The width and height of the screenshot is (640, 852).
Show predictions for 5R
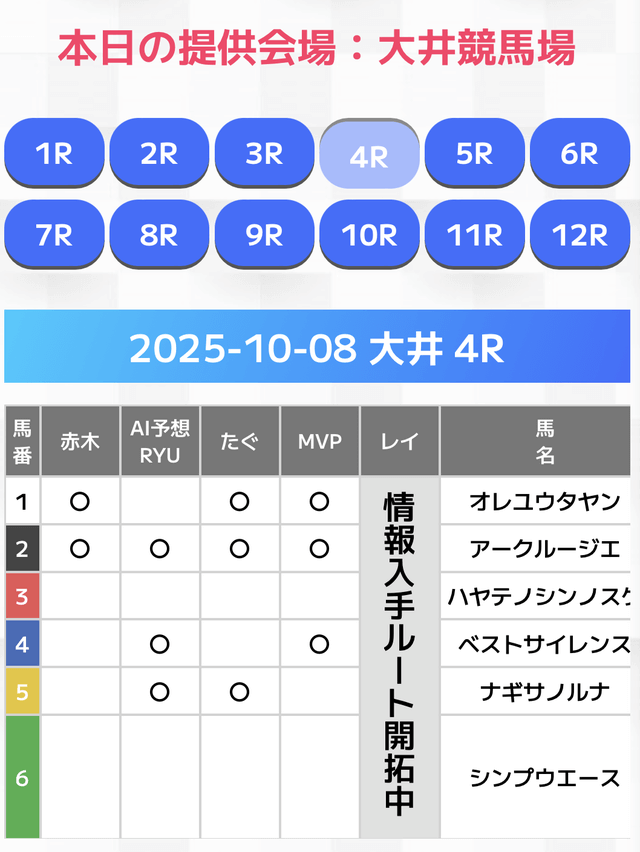[474, 154]
